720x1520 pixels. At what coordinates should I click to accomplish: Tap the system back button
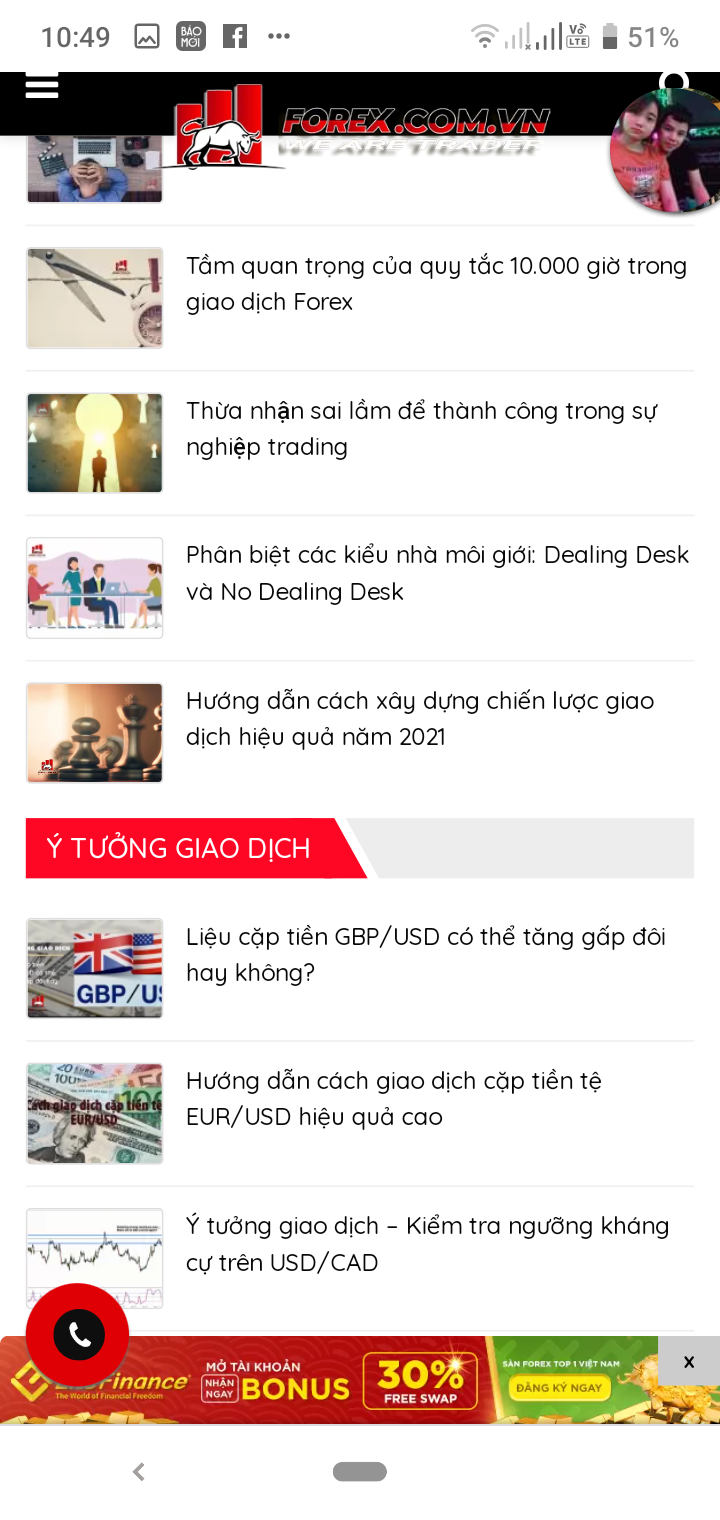[139, 1471]
